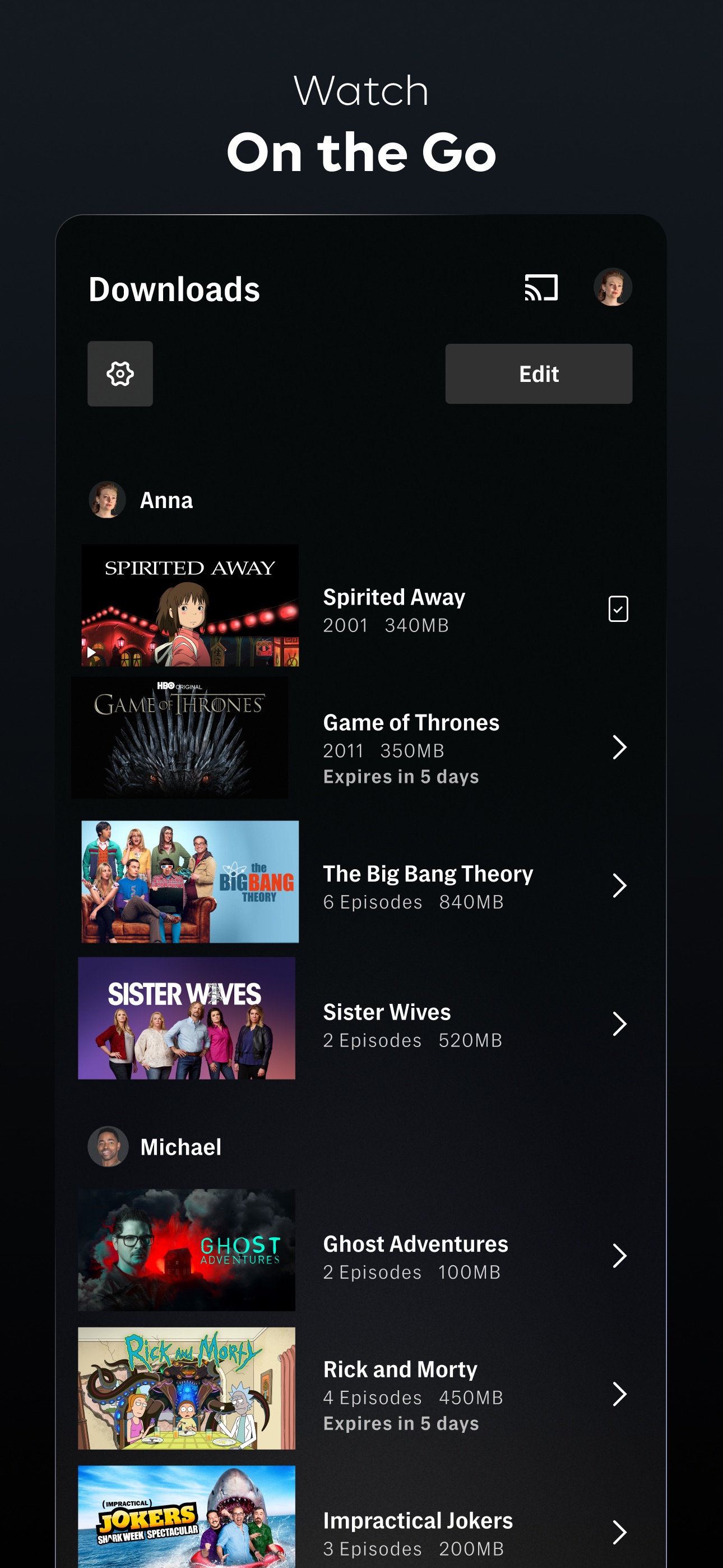This screenshot has width=723, height=1568.
Task: Expand The Big Bang Theory episodes
Action: 619,886
